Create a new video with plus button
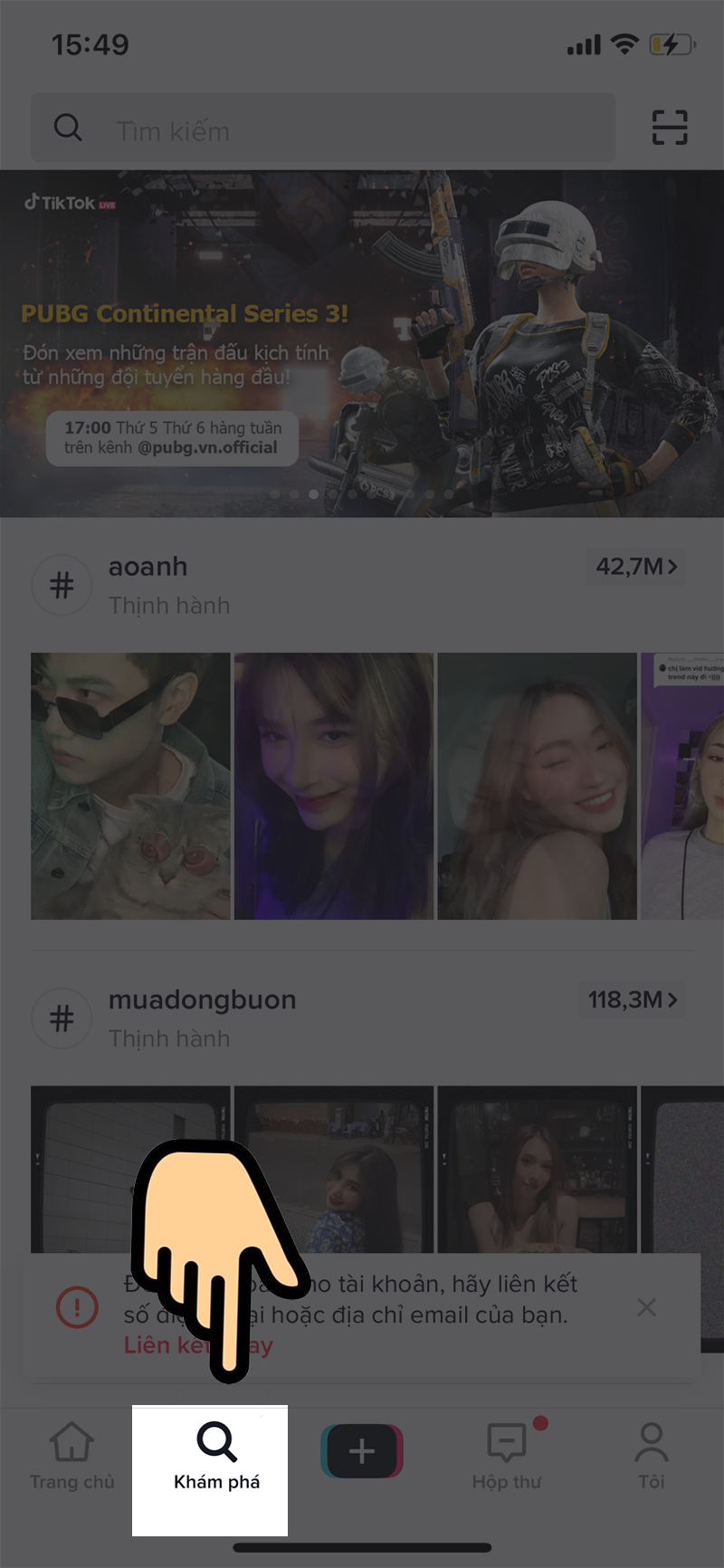The height and width of the screenshot is (1568, 724). pyautogui.click(x=362, y=1451)
